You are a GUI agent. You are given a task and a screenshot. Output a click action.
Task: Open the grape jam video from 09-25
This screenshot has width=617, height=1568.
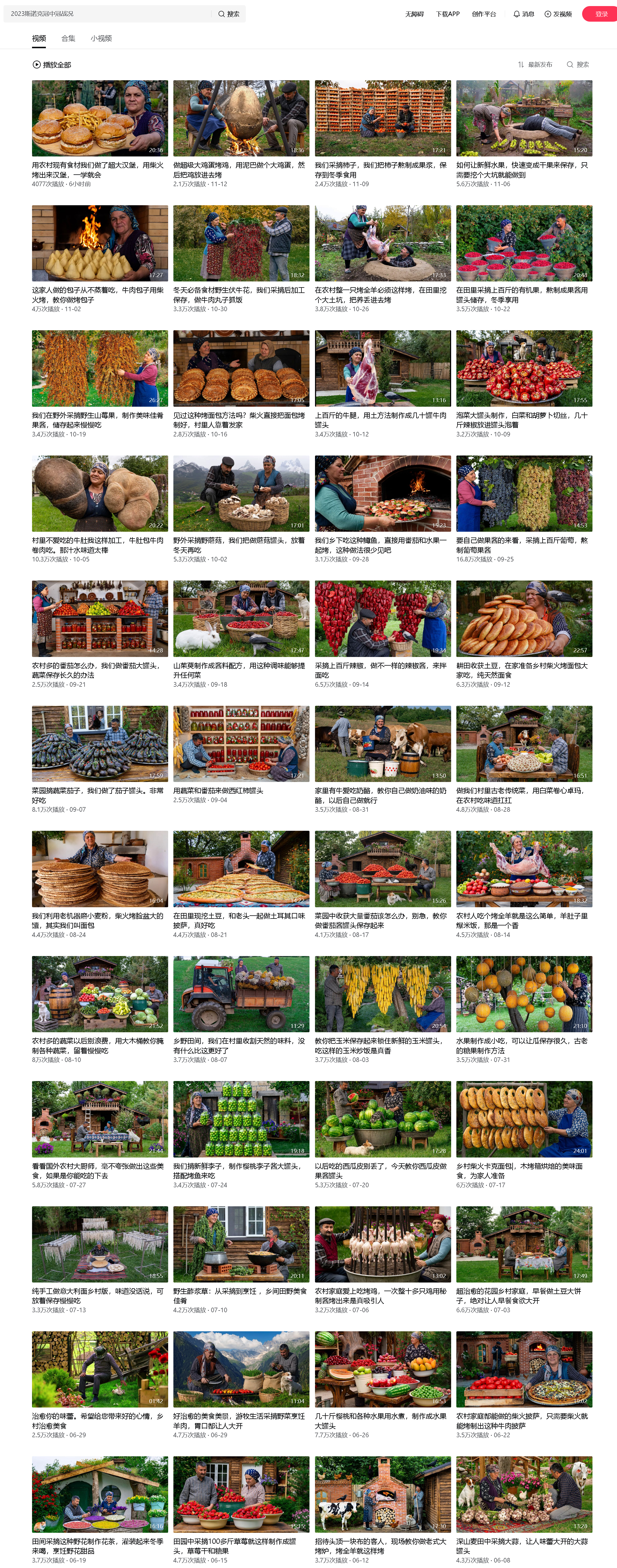(x=524, y=493)
